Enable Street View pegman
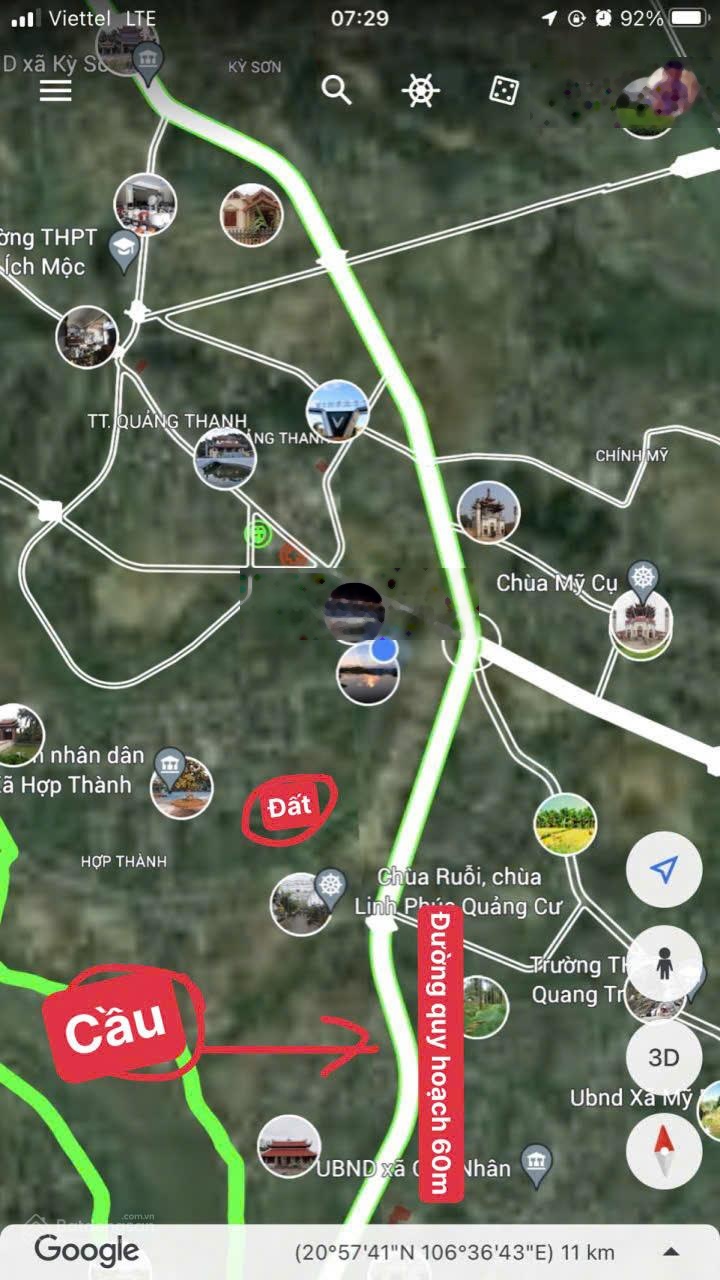720x1280 pixels. 664,964
